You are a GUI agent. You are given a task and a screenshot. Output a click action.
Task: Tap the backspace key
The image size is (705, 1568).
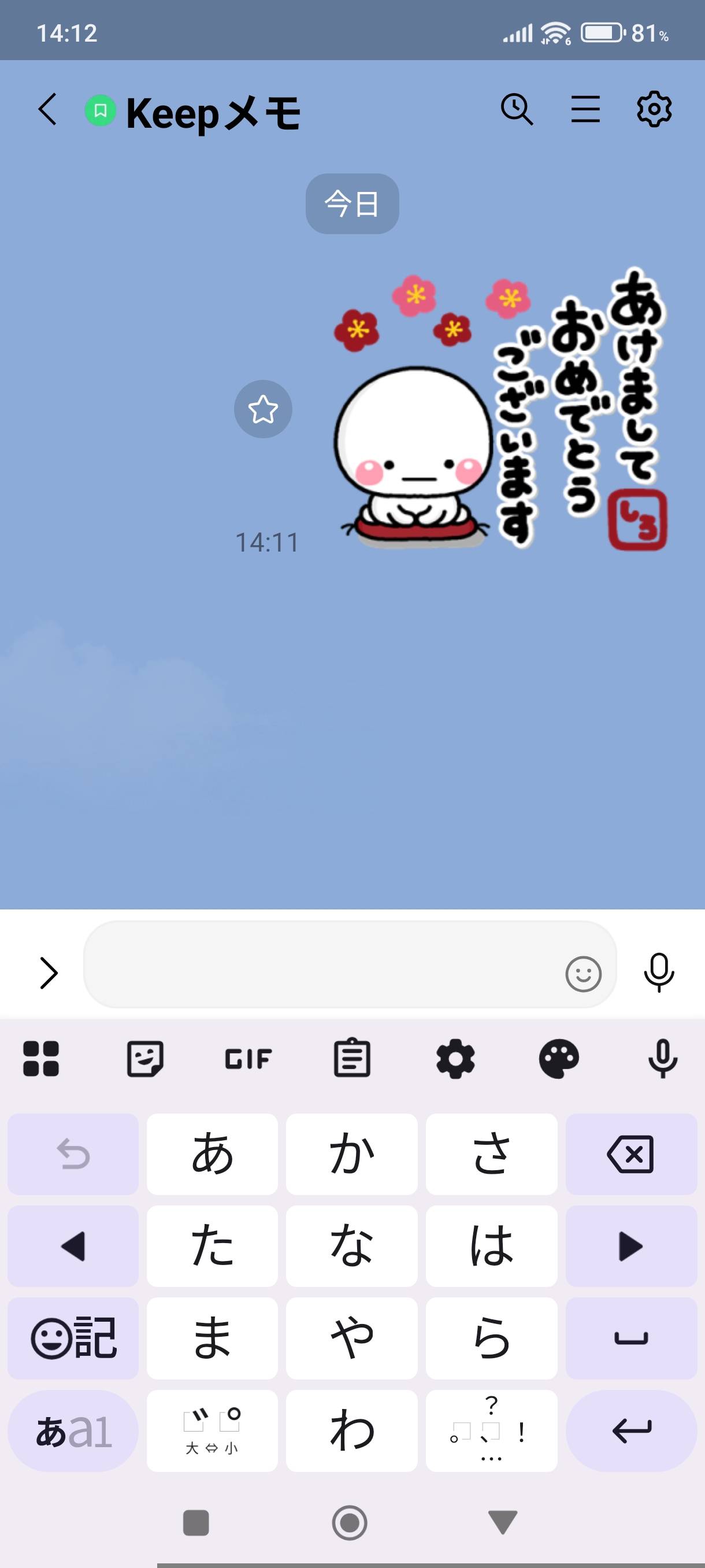coord(631,1154)
